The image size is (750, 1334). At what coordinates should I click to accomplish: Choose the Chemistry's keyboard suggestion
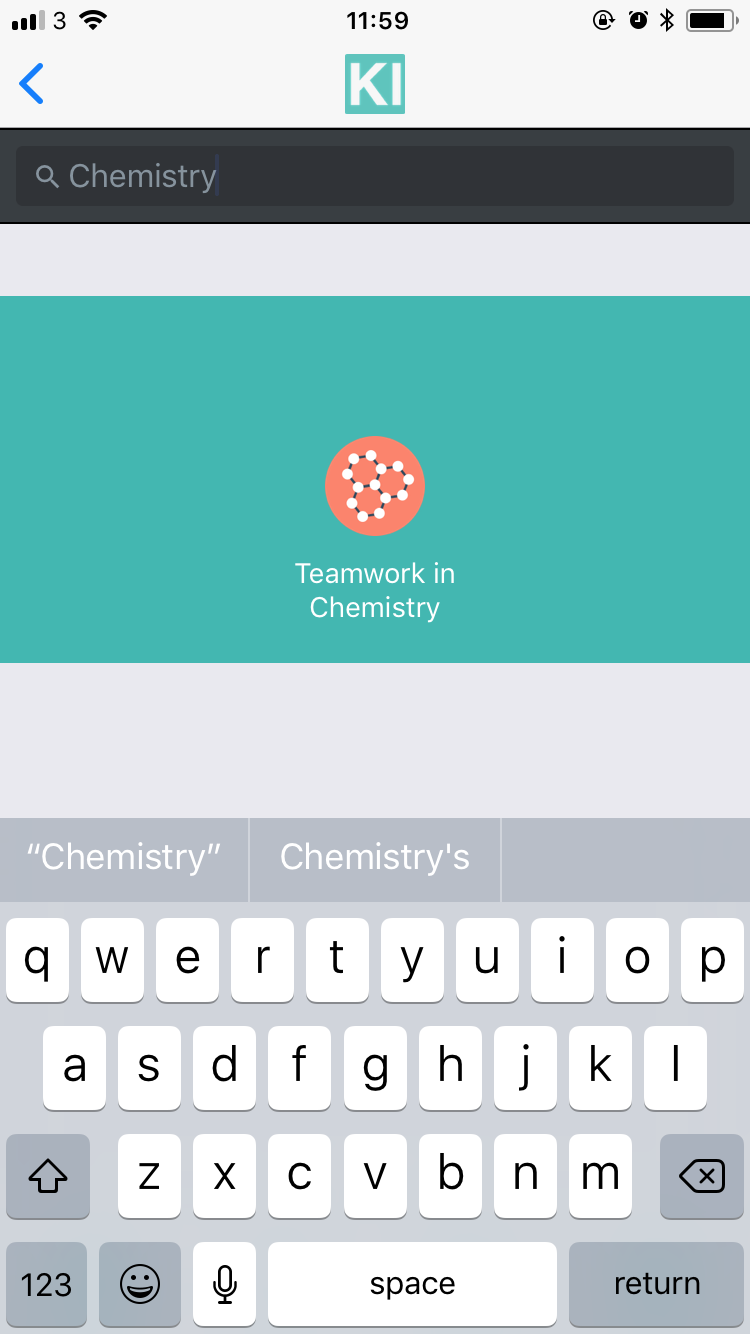tap(375, 857)
